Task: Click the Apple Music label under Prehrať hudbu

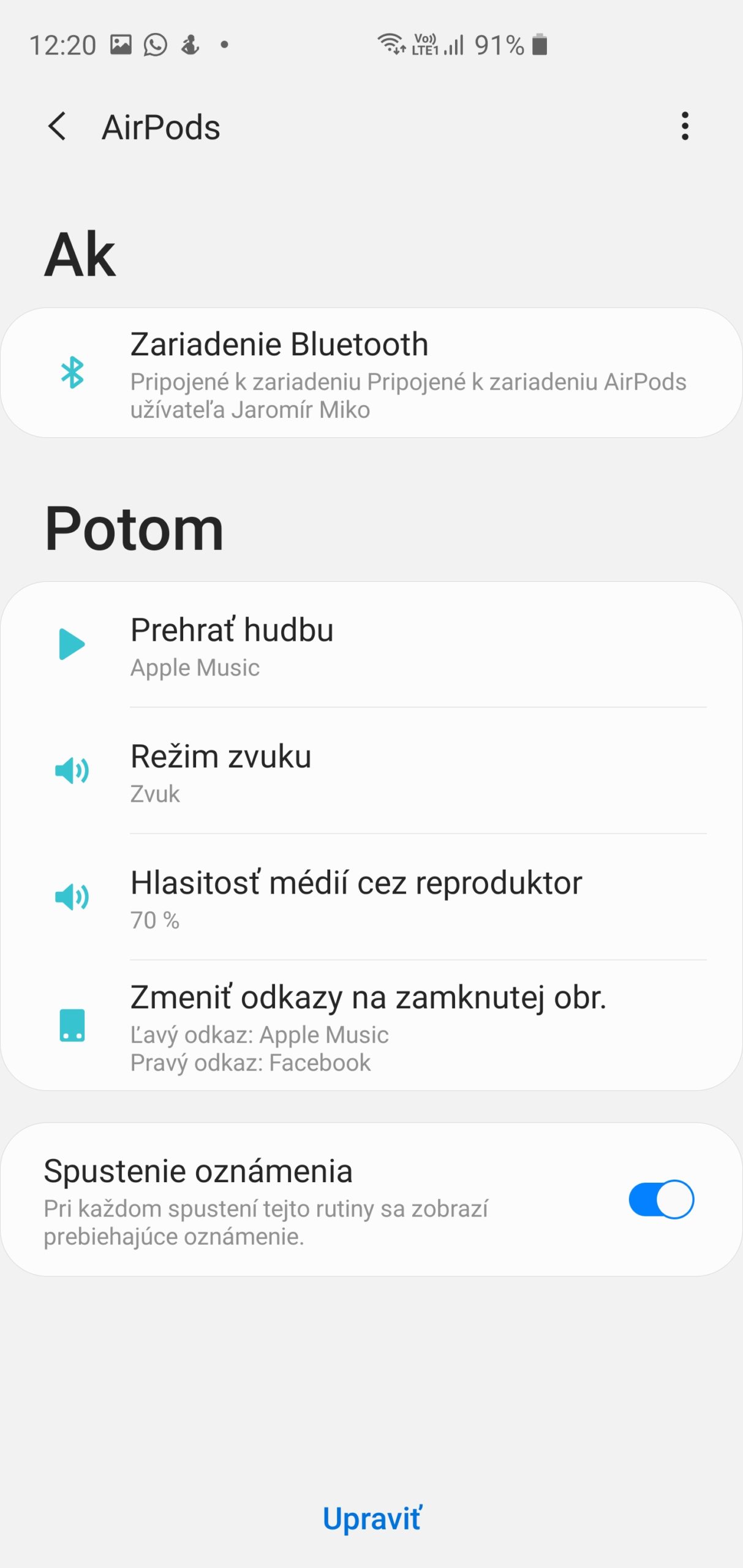Action: click(x=195, y=668)
